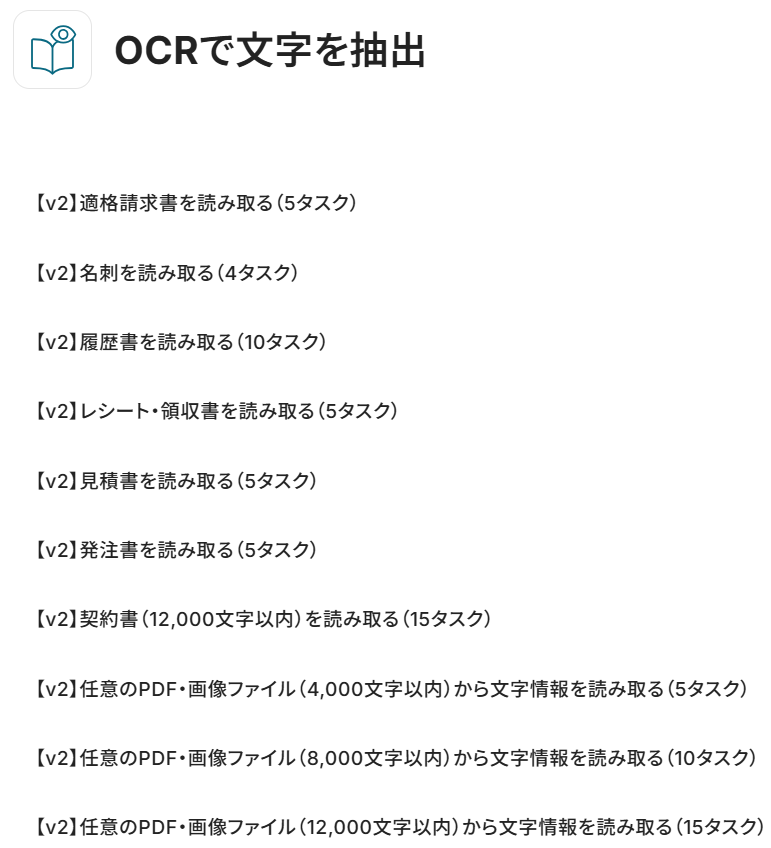Open 任意のPDF・画像ファイル 12,000文字以内 option
Screen dimensions: 771x848
398,827
